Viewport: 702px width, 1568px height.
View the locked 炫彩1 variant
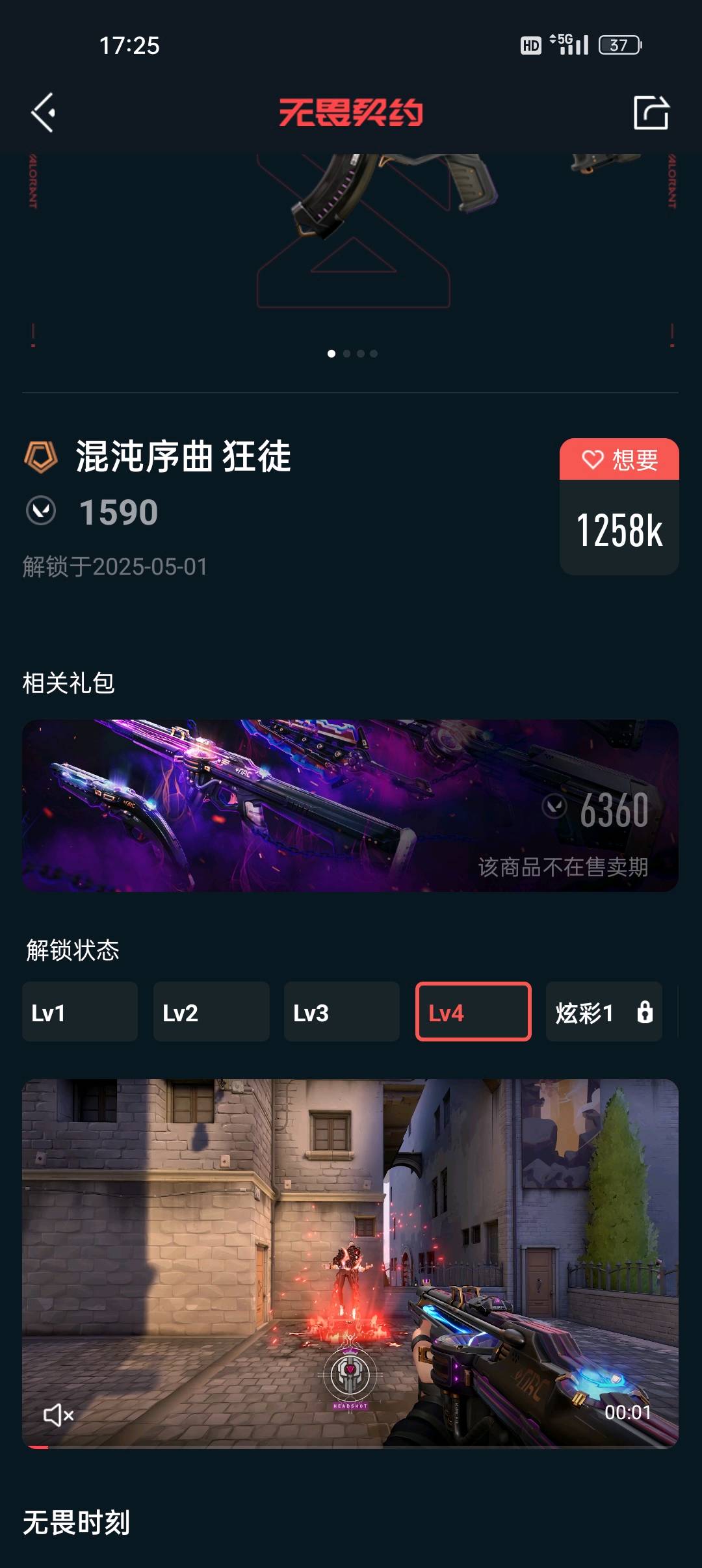604,1012
